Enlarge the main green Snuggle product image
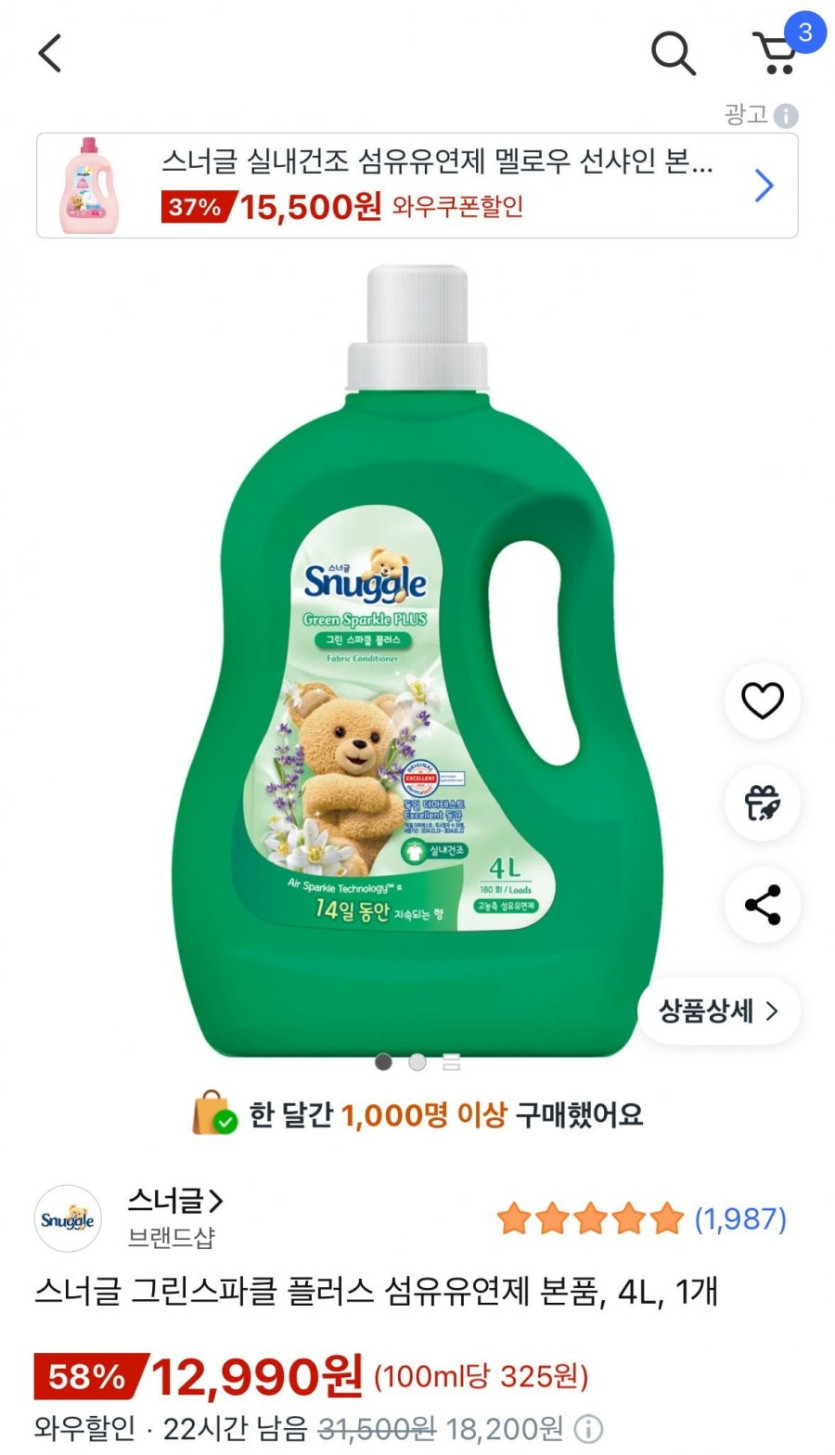The width and height of the screenshot is (835, 1455). 418,660
